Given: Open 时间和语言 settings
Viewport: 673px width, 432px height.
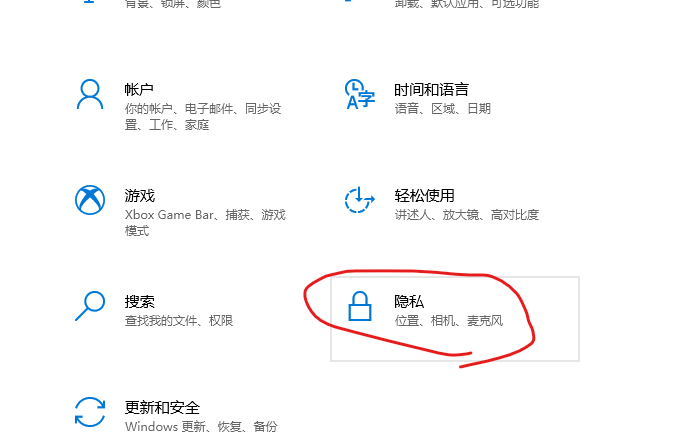Looking at the screenshot, I should click(x=431, y=90).
